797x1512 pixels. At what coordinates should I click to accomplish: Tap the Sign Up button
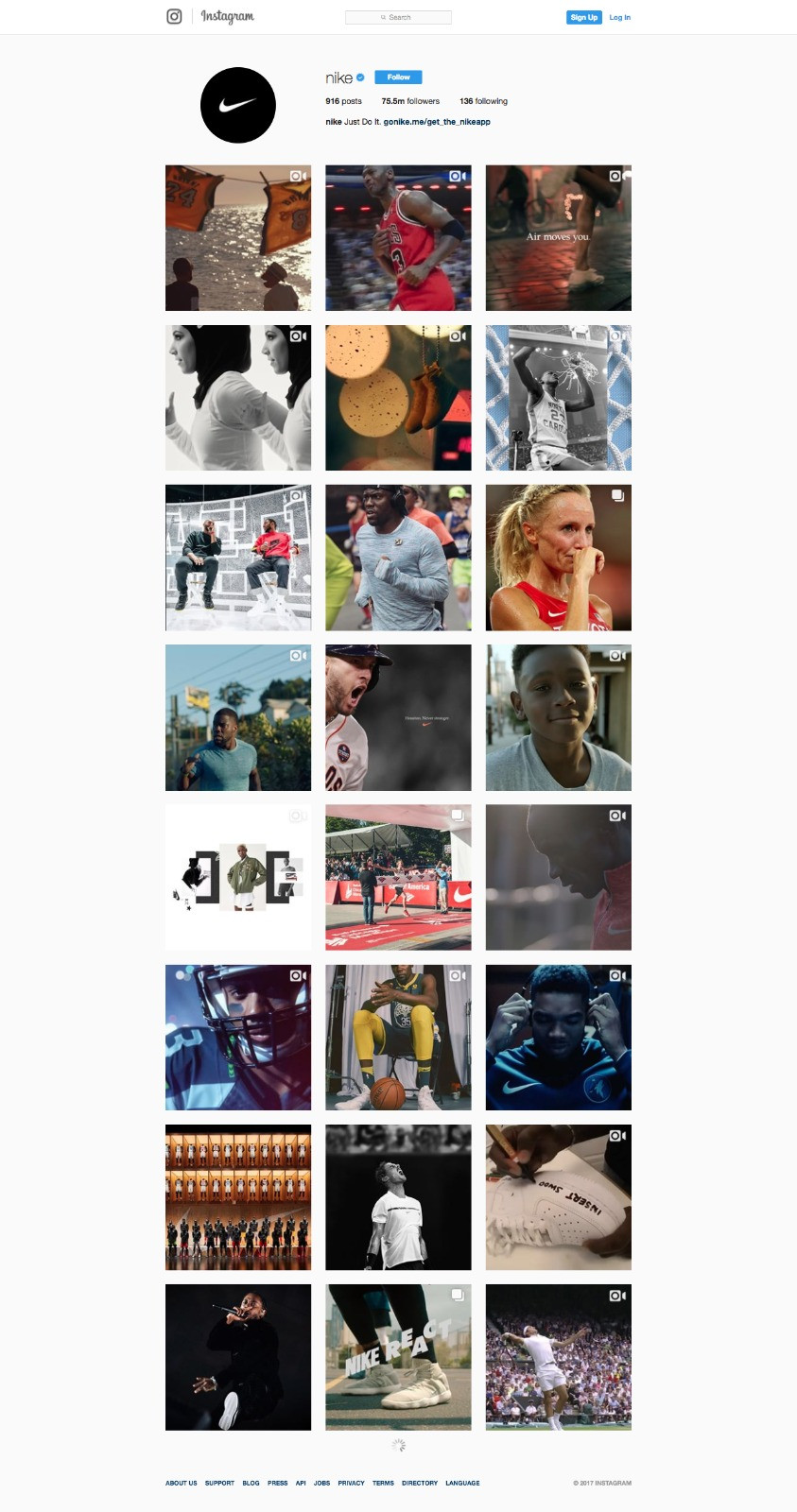[x=584, y=17]
